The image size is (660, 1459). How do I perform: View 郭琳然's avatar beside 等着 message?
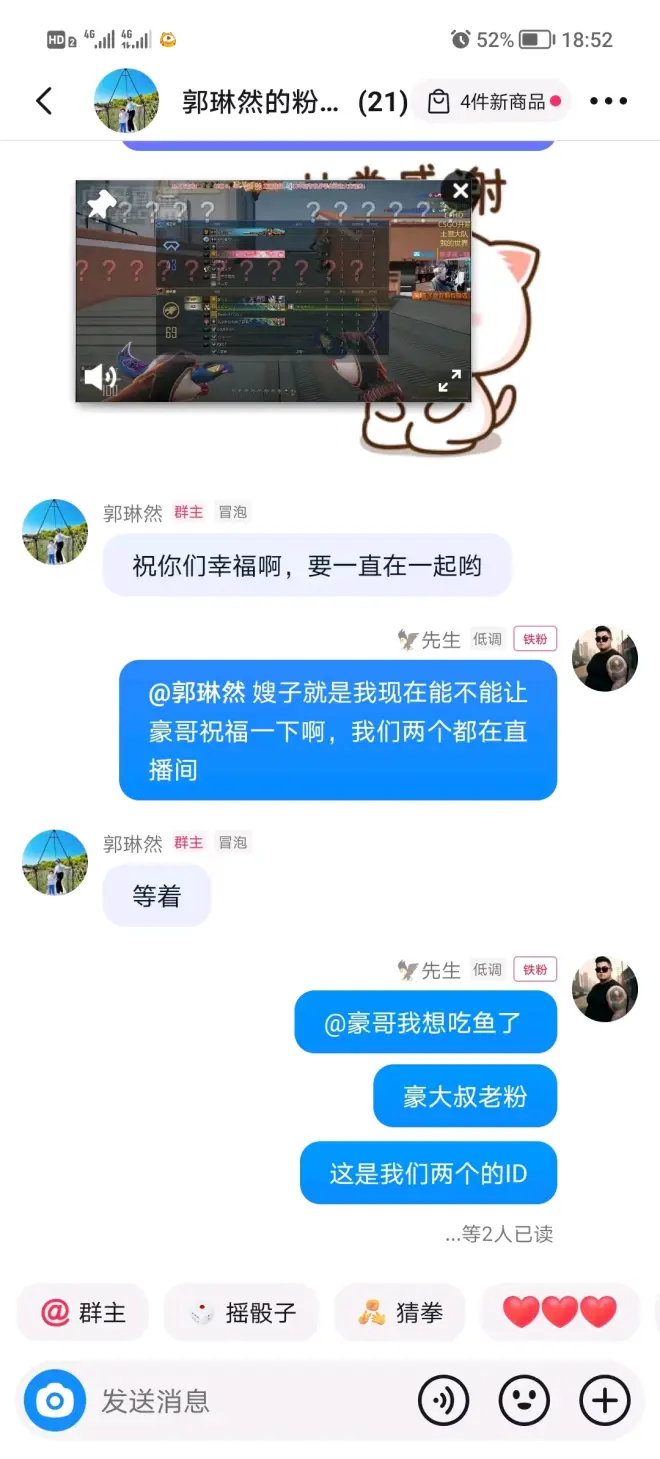(x=55, y=862)
